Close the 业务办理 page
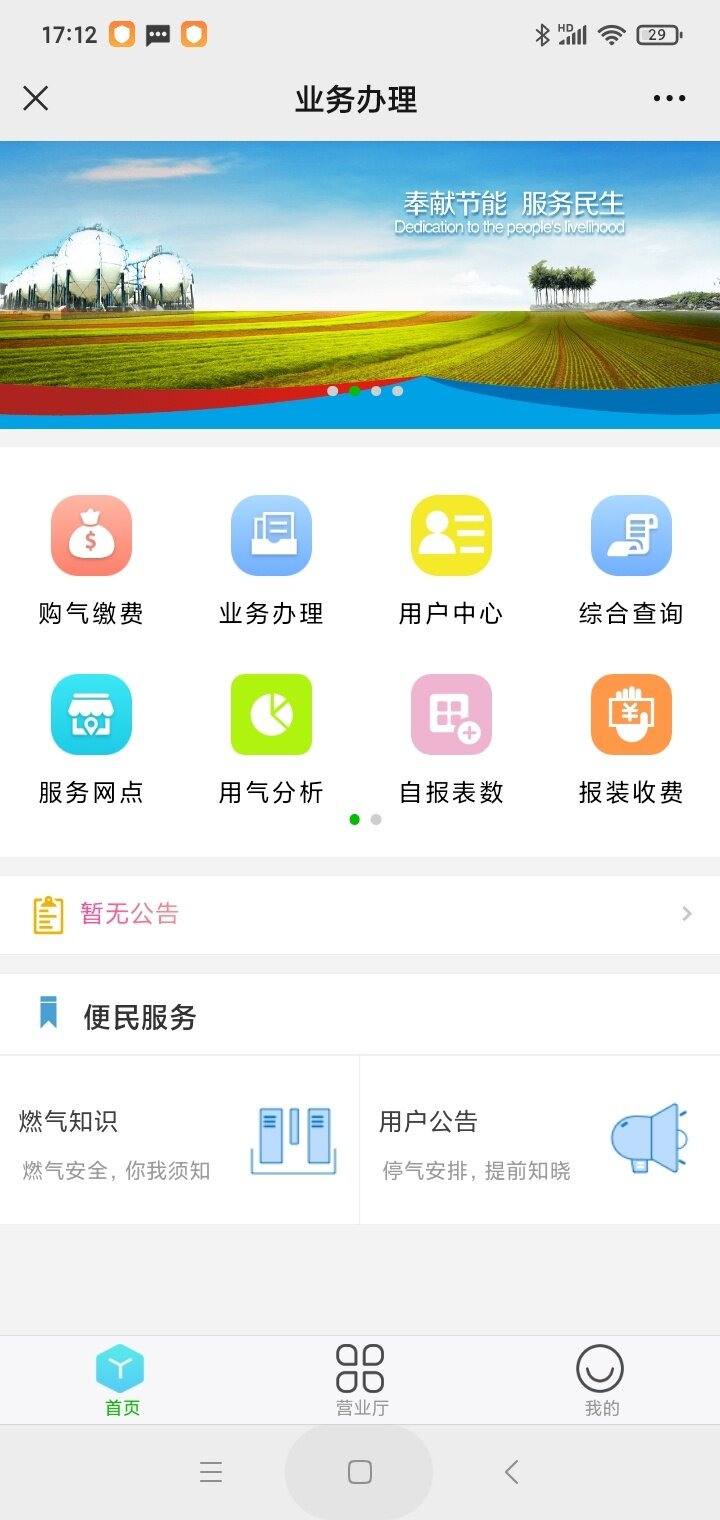Image resolution: width=720 pixels, height=1520 pixels. tap(36, 98)
